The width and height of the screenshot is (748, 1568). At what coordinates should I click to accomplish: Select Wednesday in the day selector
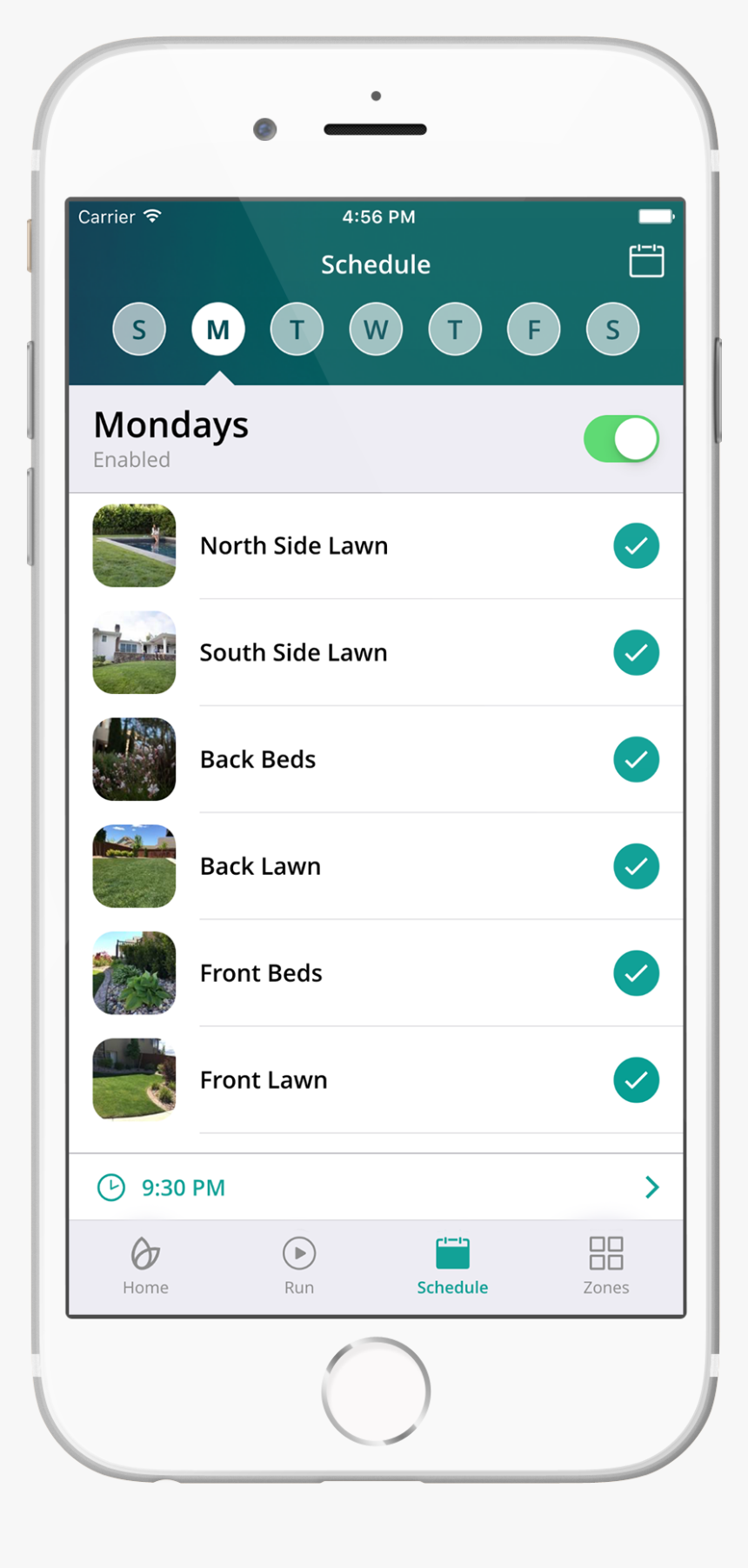pos(376,330)
